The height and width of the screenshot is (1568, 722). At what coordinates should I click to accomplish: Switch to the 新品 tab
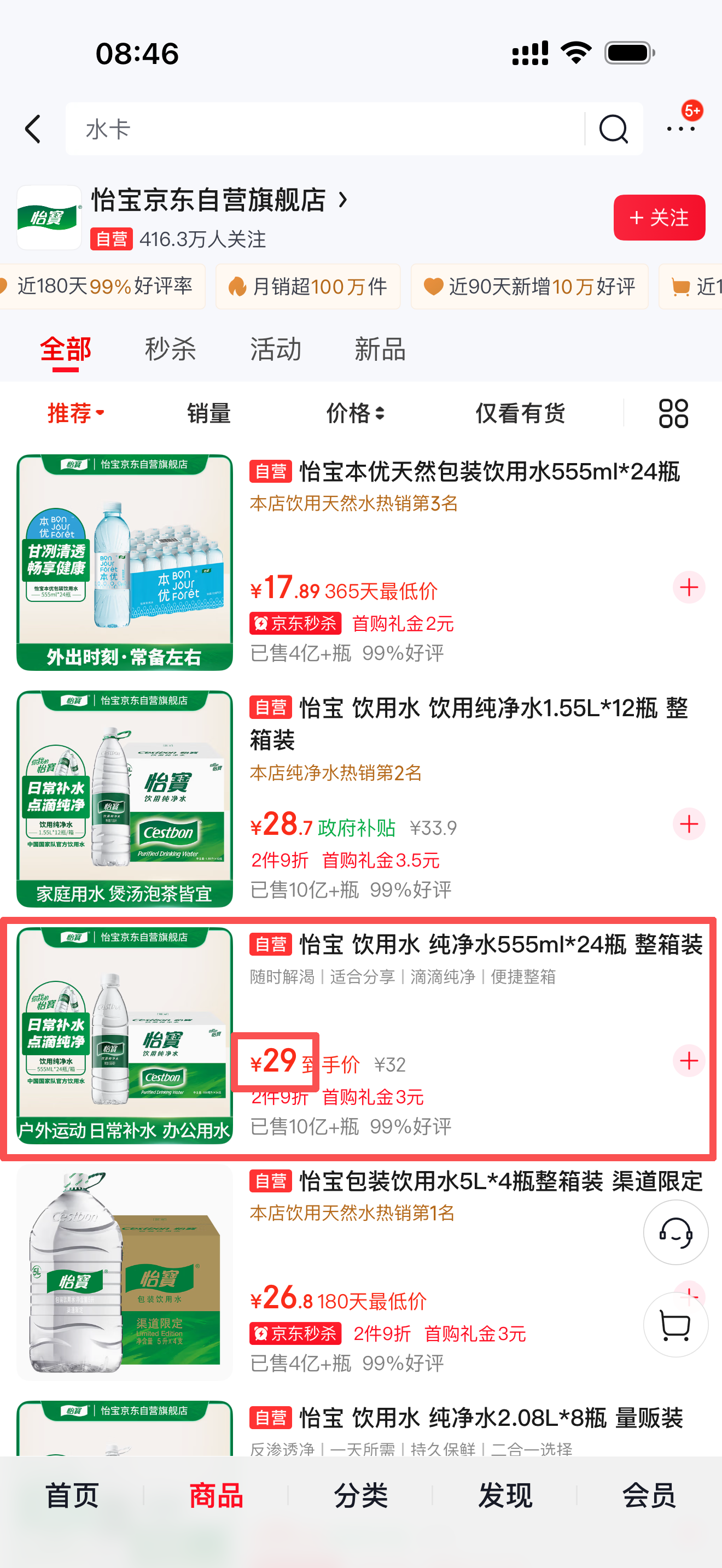[380, 349]
